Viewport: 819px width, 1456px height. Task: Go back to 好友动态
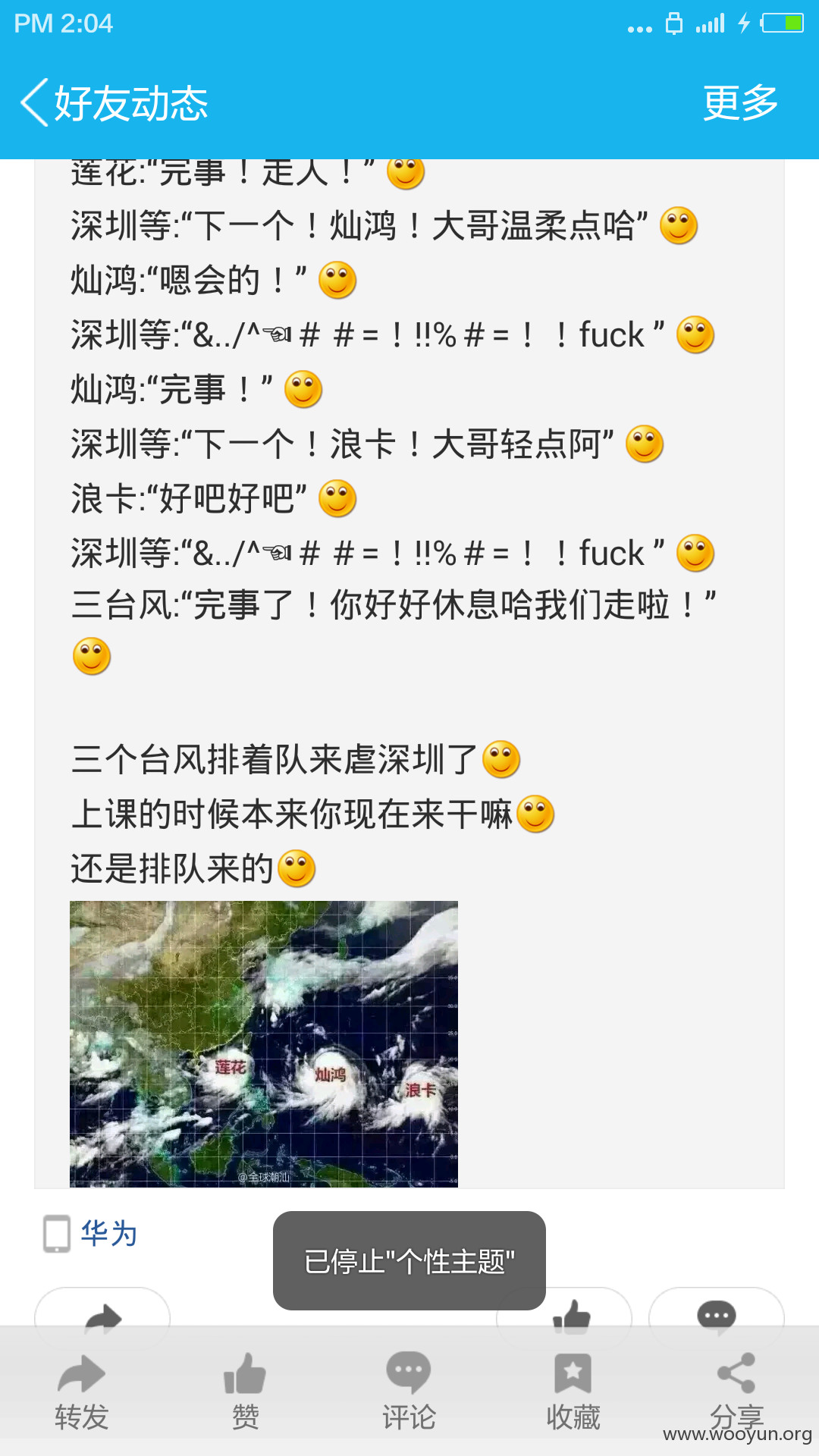[x=114, y=102]
